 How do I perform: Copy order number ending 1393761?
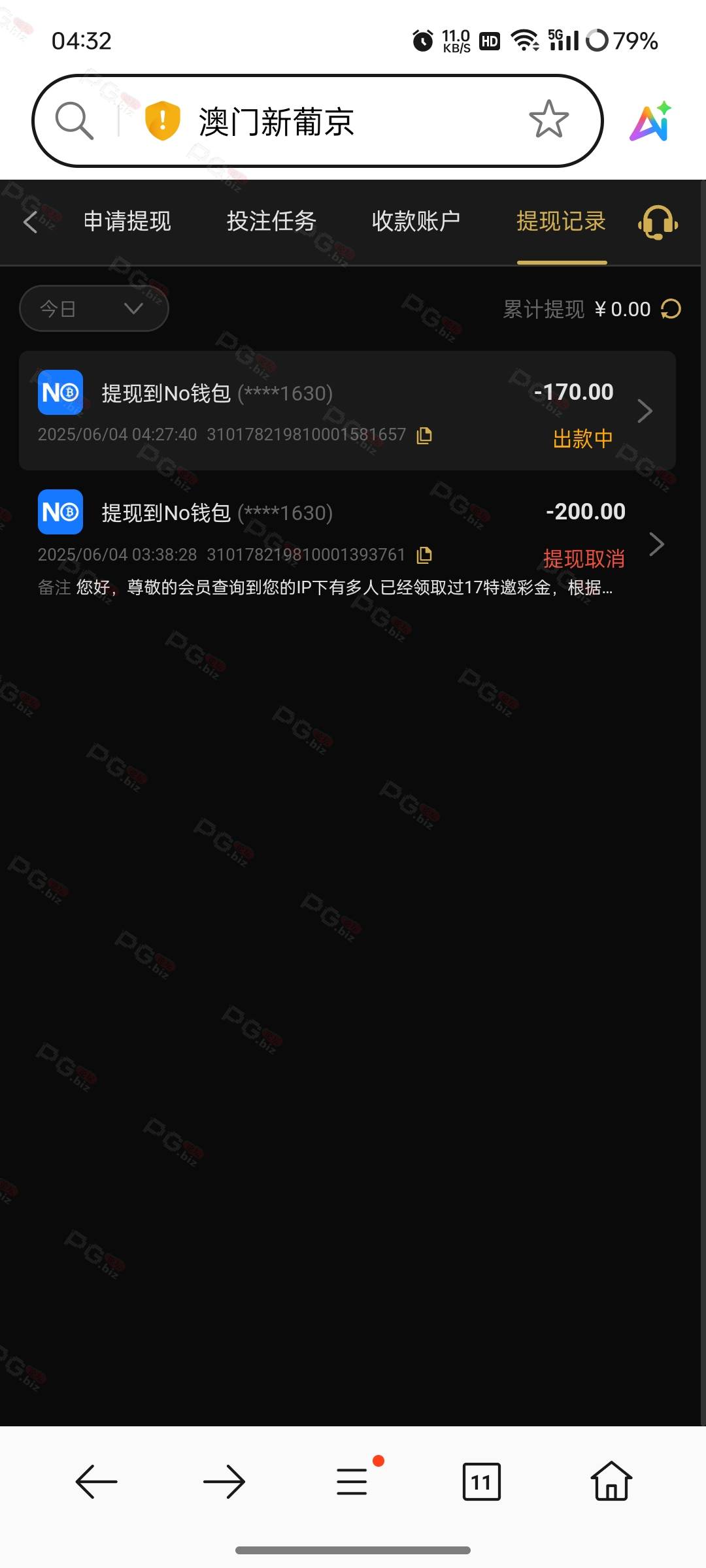tap(424, 555)
